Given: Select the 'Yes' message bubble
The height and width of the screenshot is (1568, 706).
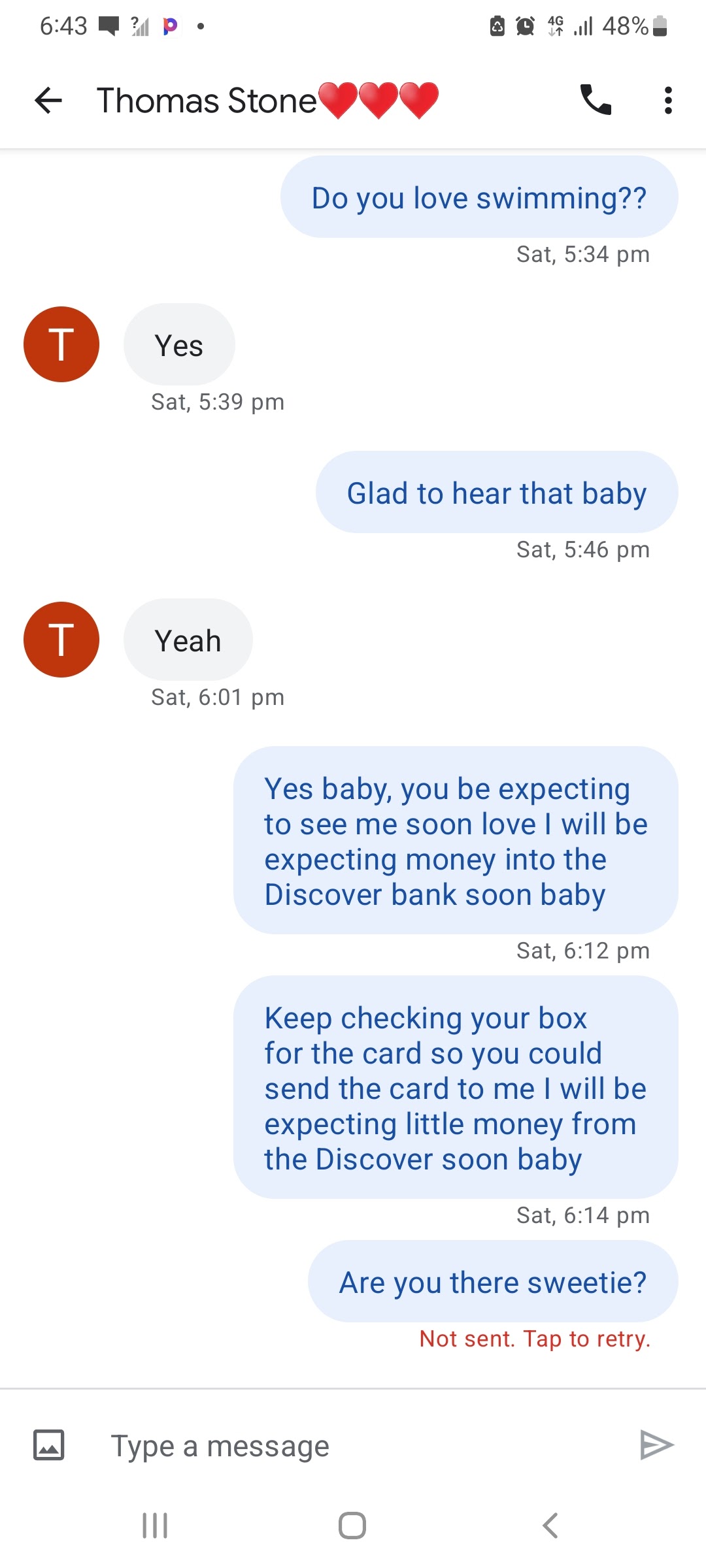Looking at the screenshot, I should 179,344.
